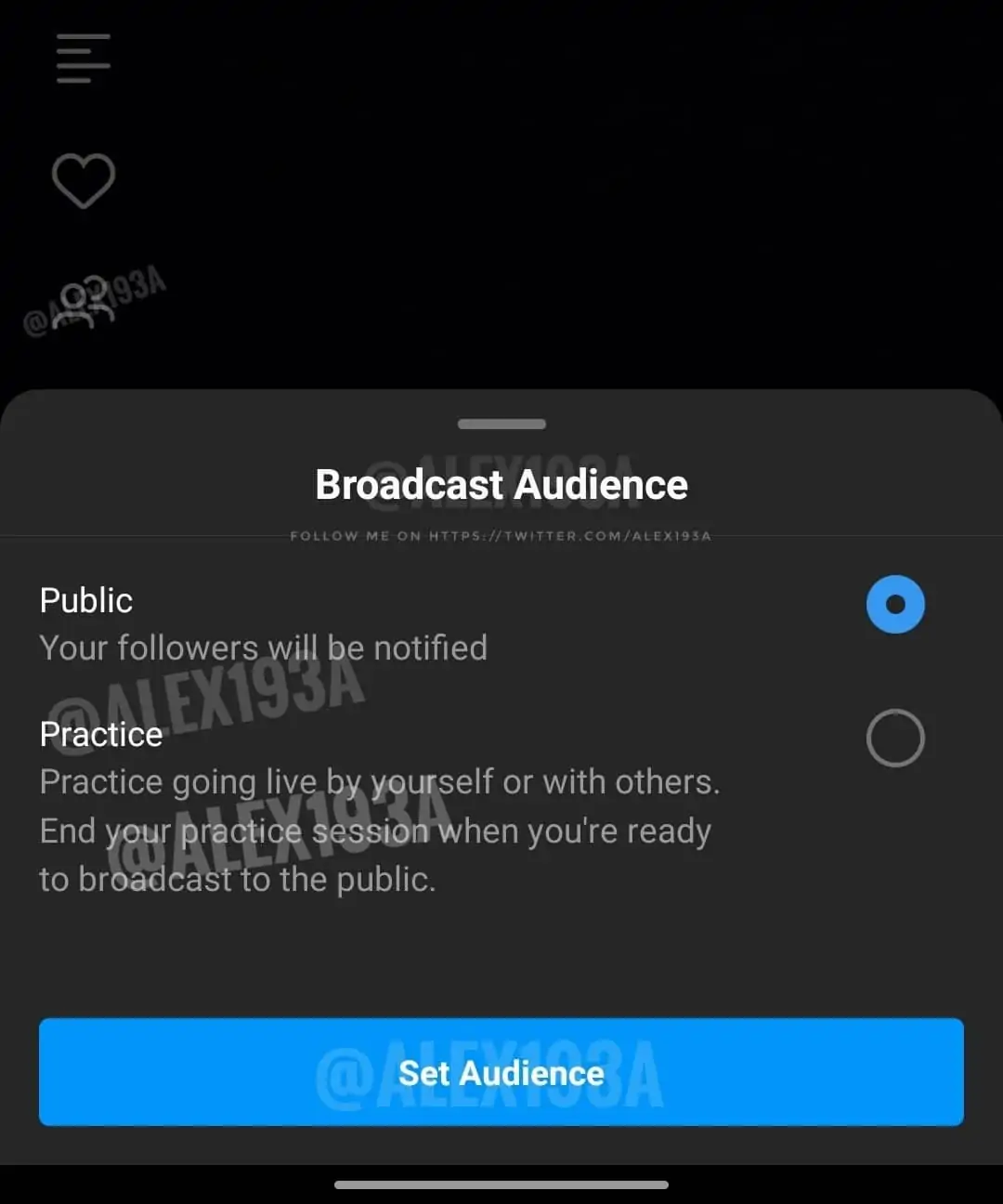The width and height of the screenshot is (1003, 1204).
Task: Confirm with the Set Audience button
Action: (501, 1072)
